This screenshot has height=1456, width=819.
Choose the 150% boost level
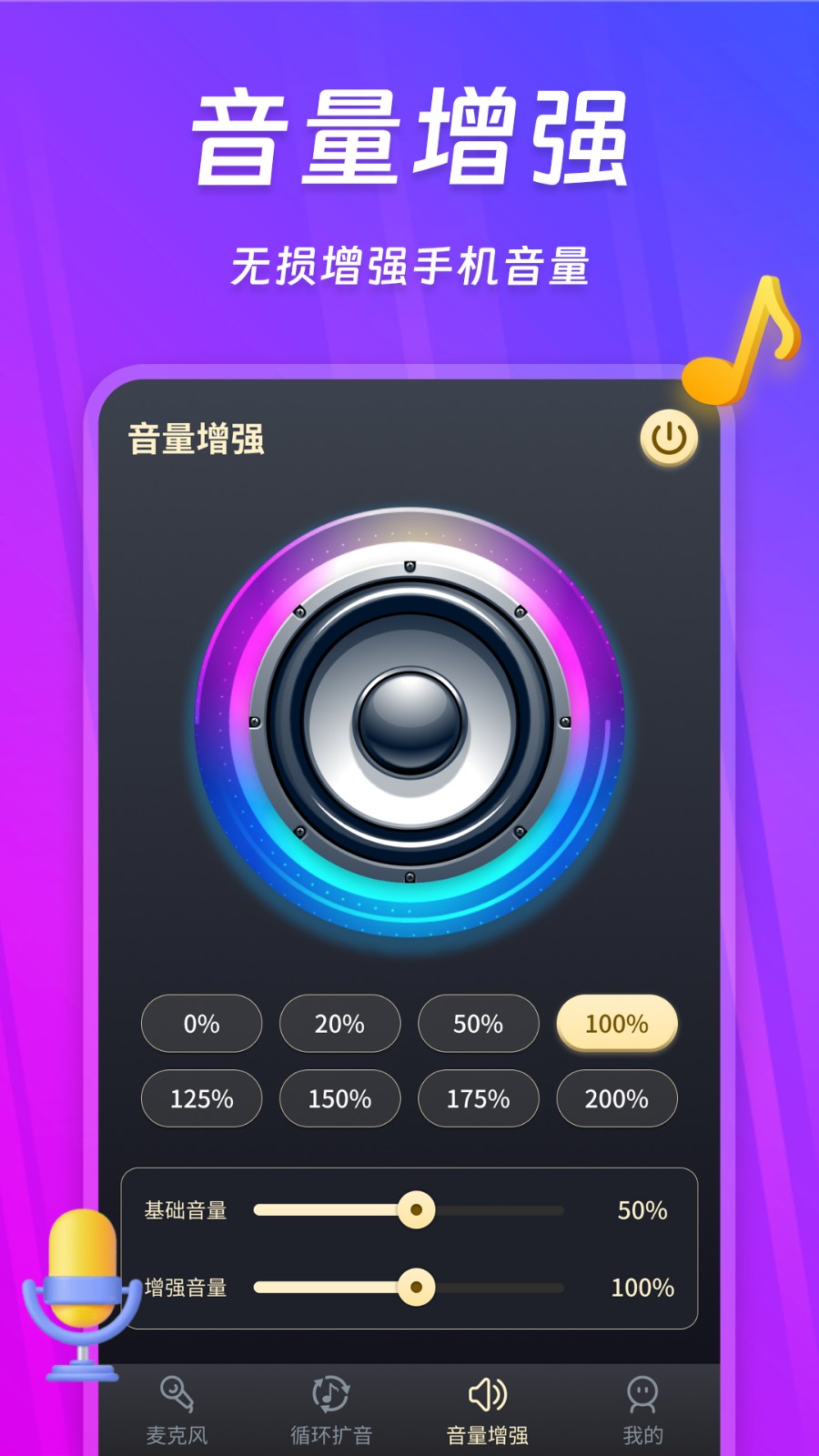click(x=339, y=1098)
